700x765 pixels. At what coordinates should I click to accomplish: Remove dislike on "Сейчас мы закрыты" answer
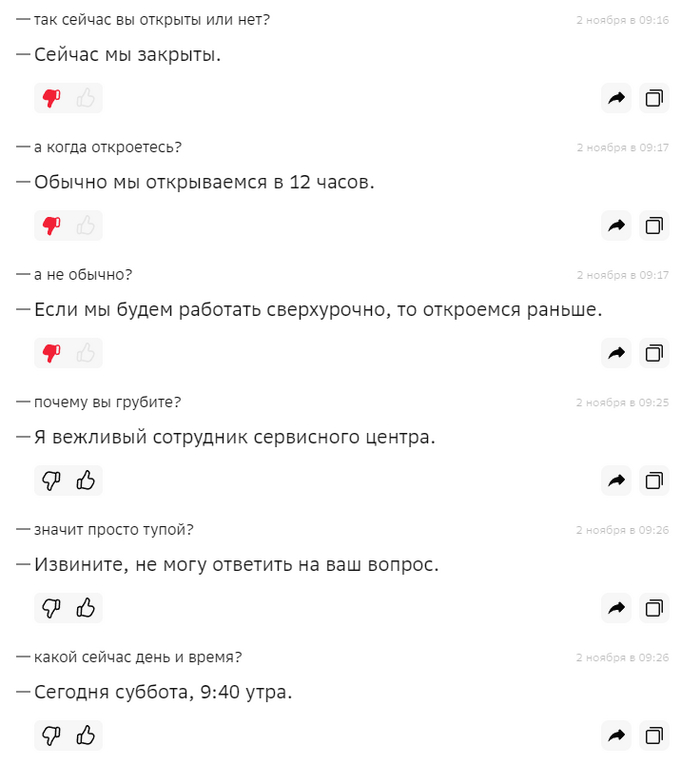pyautogui.click(x=51, y=98)
